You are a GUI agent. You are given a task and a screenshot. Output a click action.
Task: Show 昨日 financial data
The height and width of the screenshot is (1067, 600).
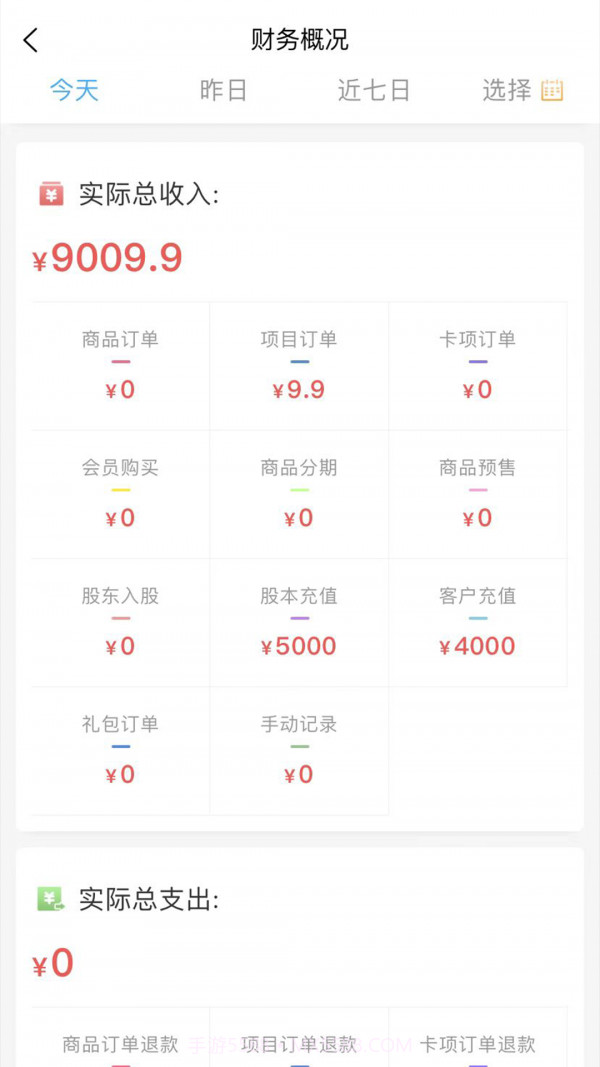point(224,90)
